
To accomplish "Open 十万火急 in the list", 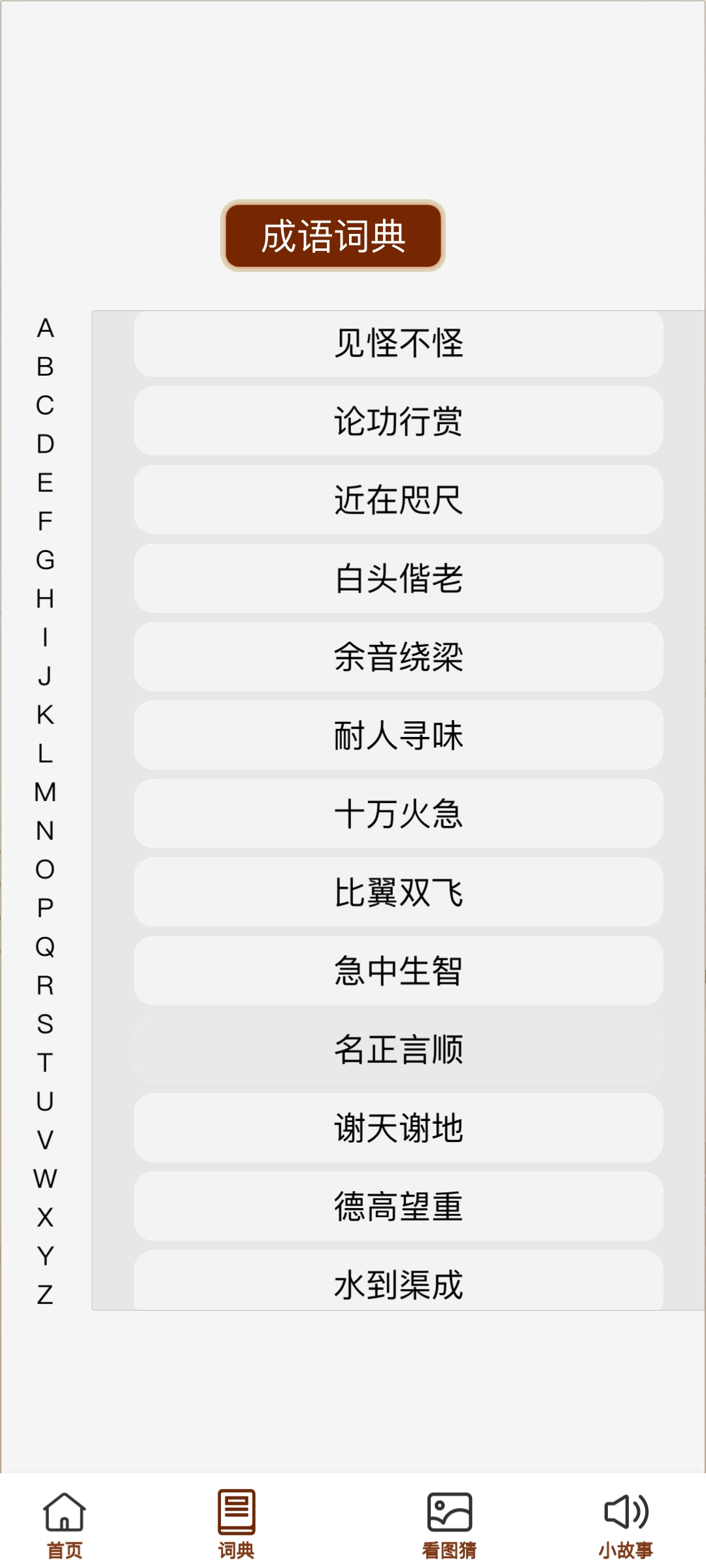I will [x=398, y=814].
